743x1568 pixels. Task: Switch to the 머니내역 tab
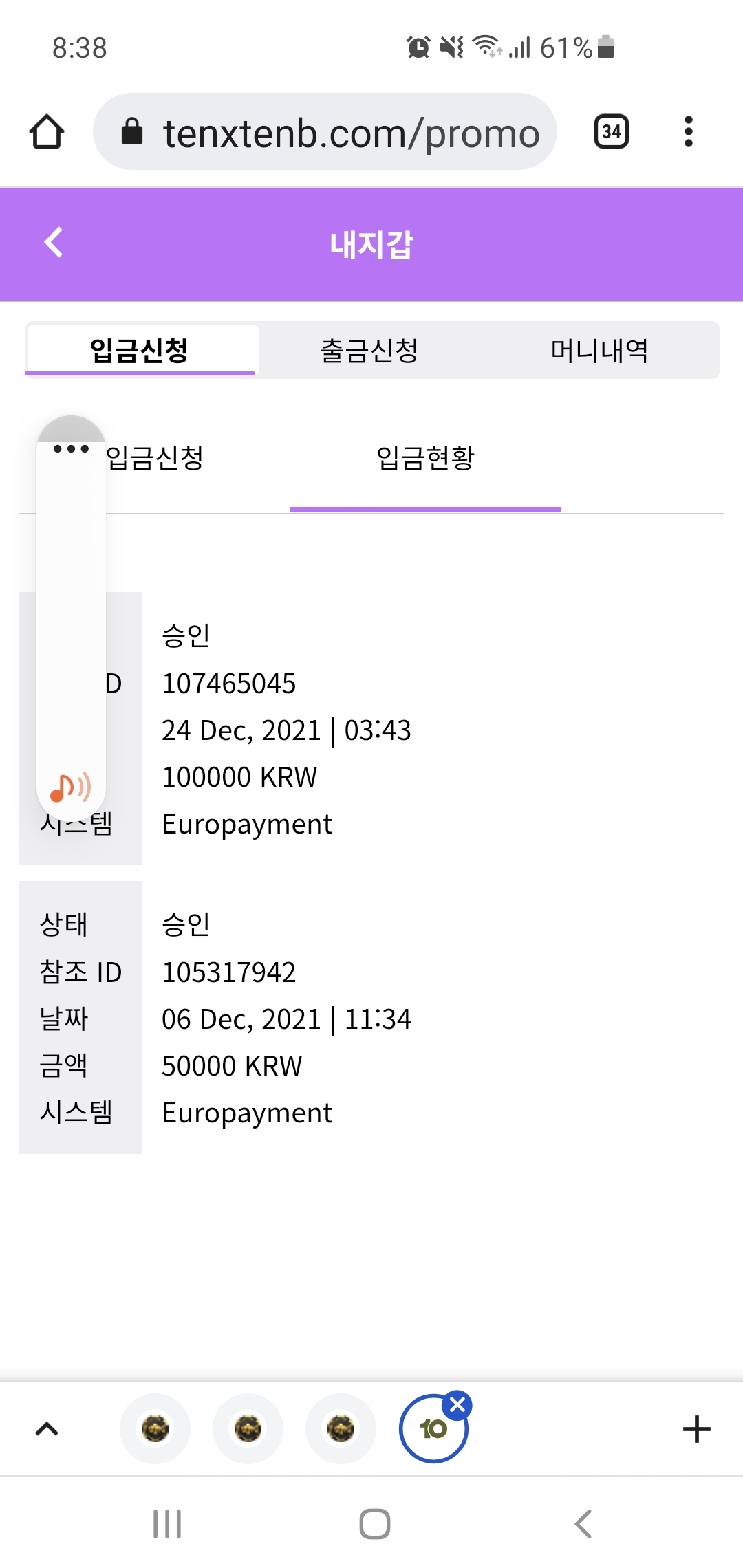coord(599,351)
